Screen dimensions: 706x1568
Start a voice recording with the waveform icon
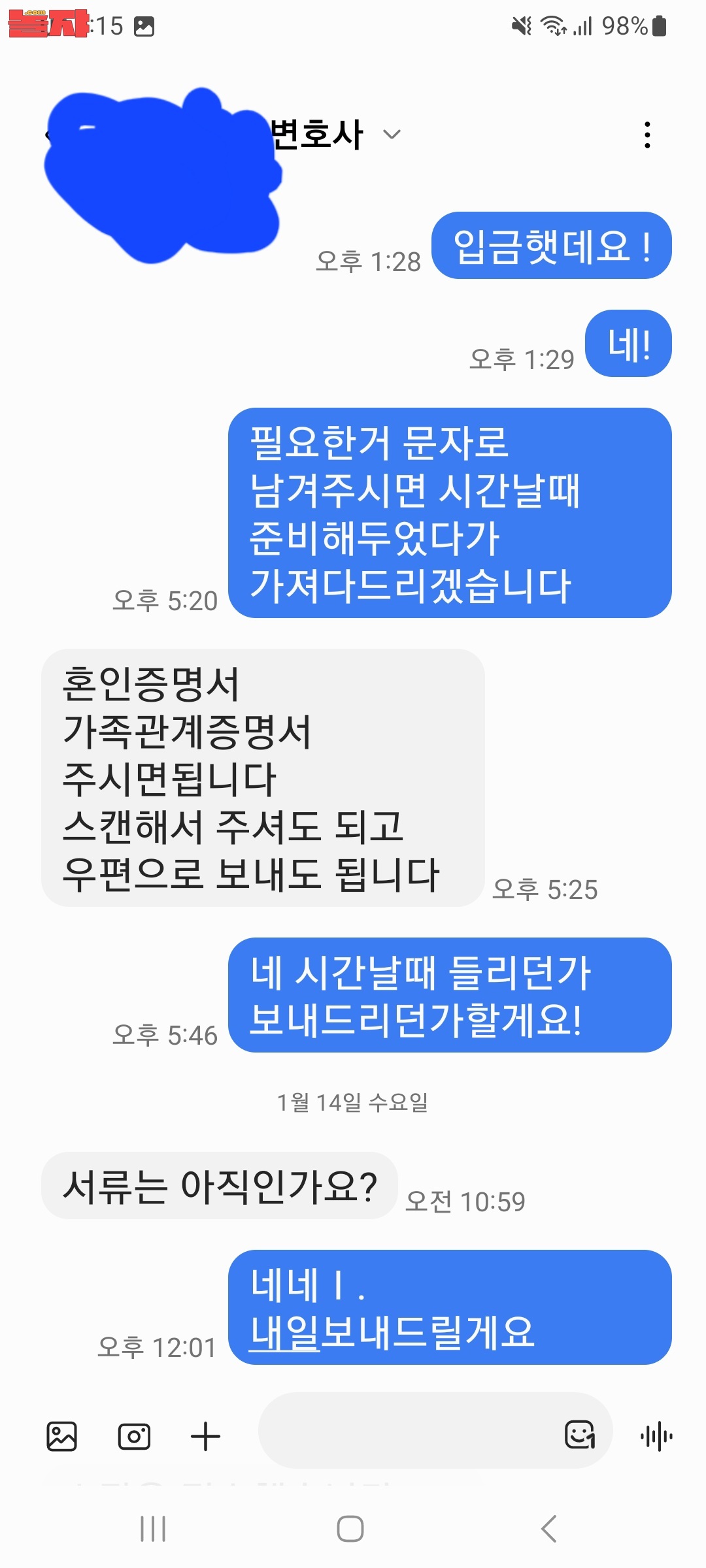656,1436
